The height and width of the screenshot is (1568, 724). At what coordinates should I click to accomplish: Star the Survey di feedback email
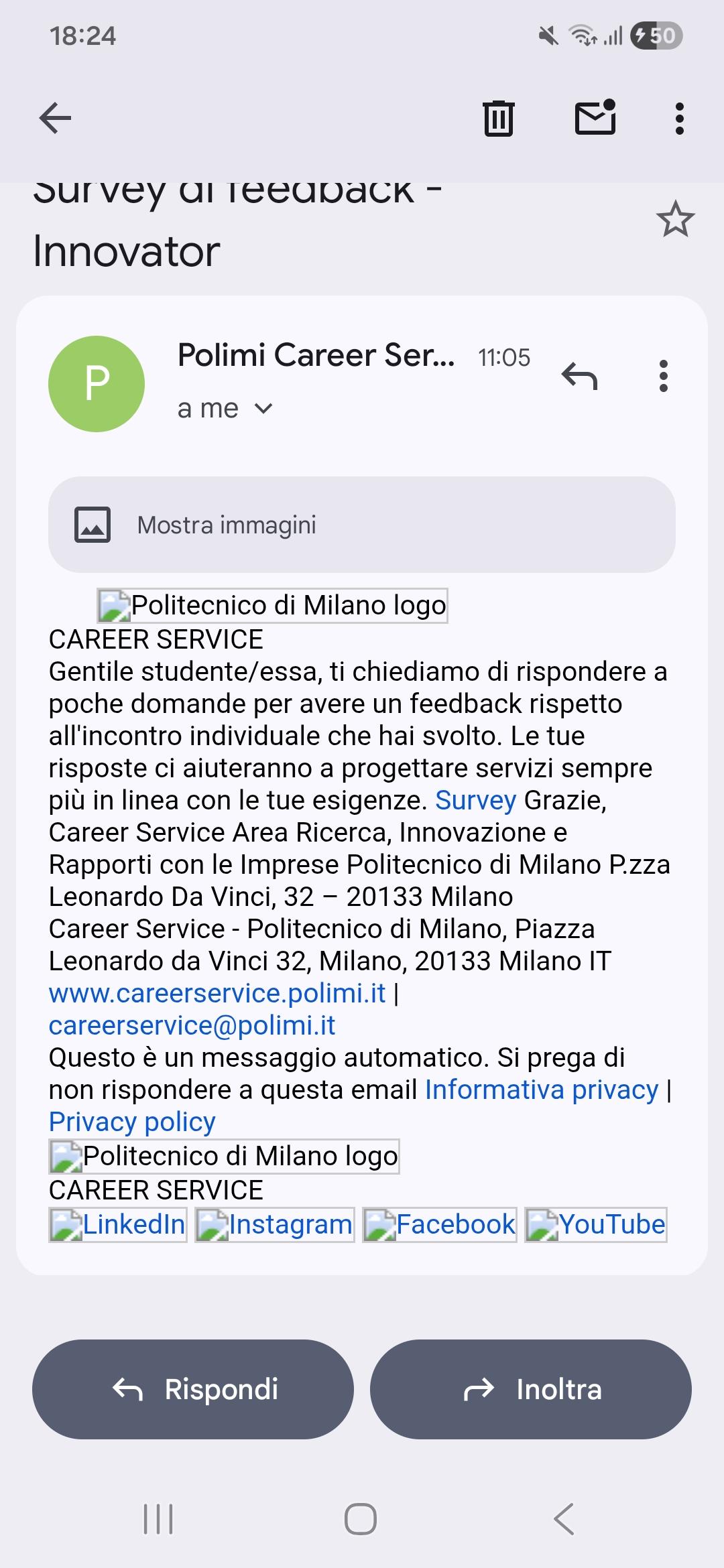675,219
